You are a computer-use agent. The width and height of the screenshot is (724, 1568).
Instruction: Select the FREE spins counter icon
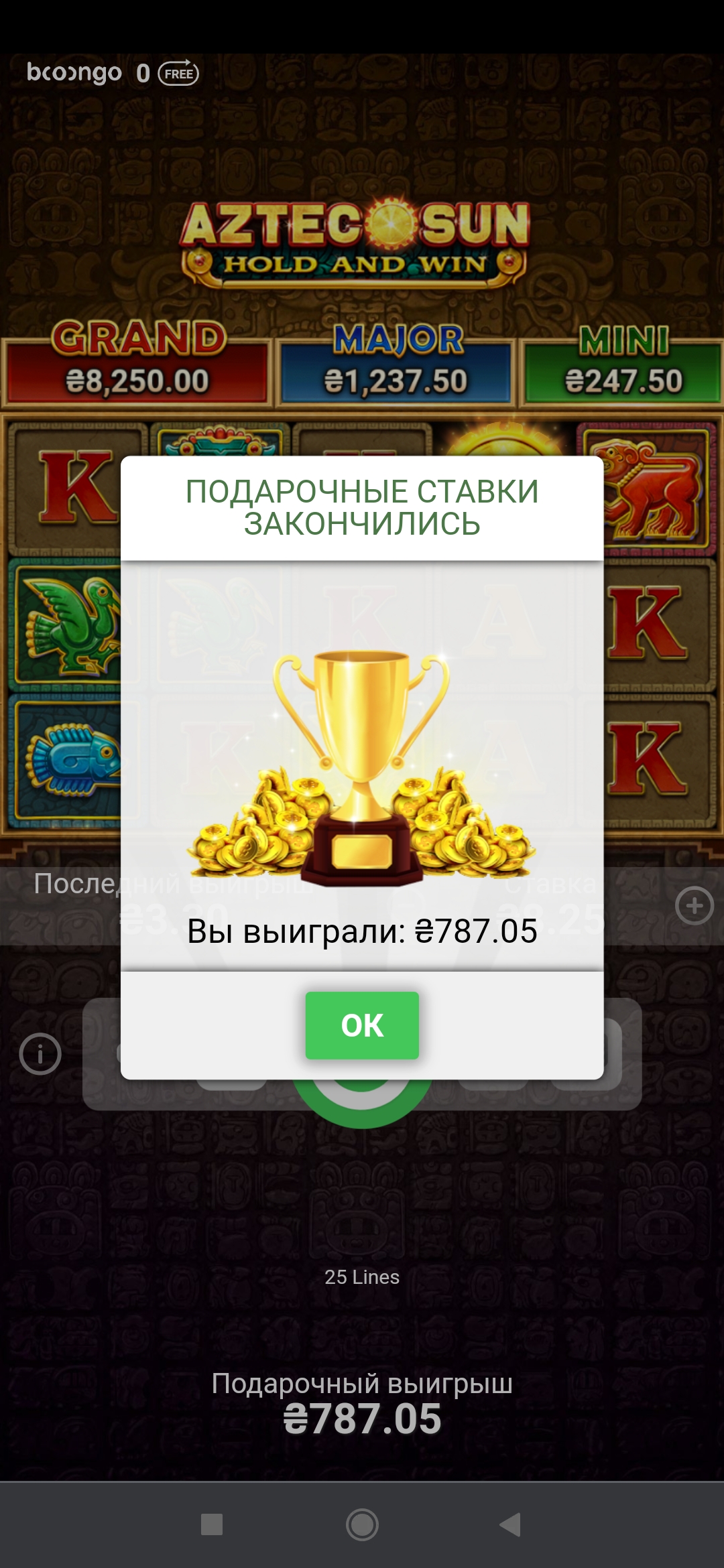(178, 72)
